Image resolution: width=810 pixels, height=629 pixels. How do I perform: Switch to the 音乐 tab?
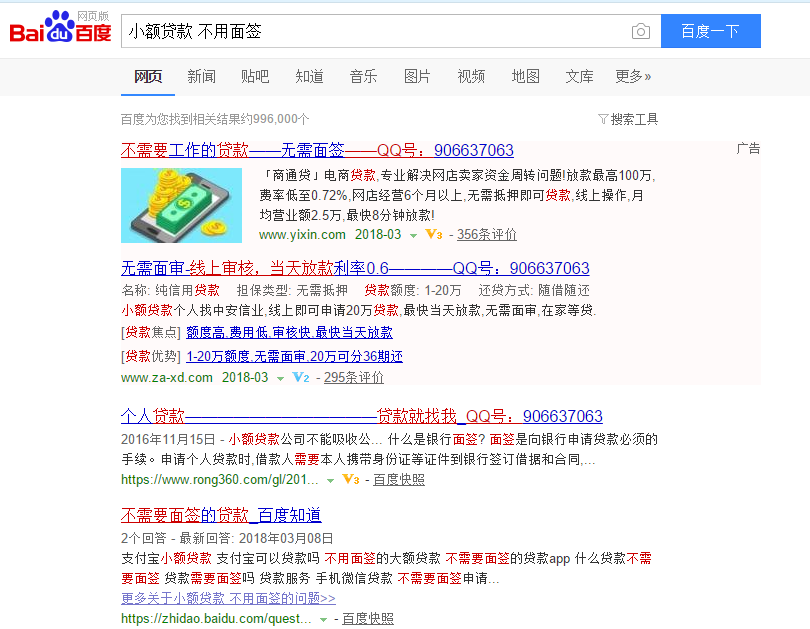coord(363,76)
